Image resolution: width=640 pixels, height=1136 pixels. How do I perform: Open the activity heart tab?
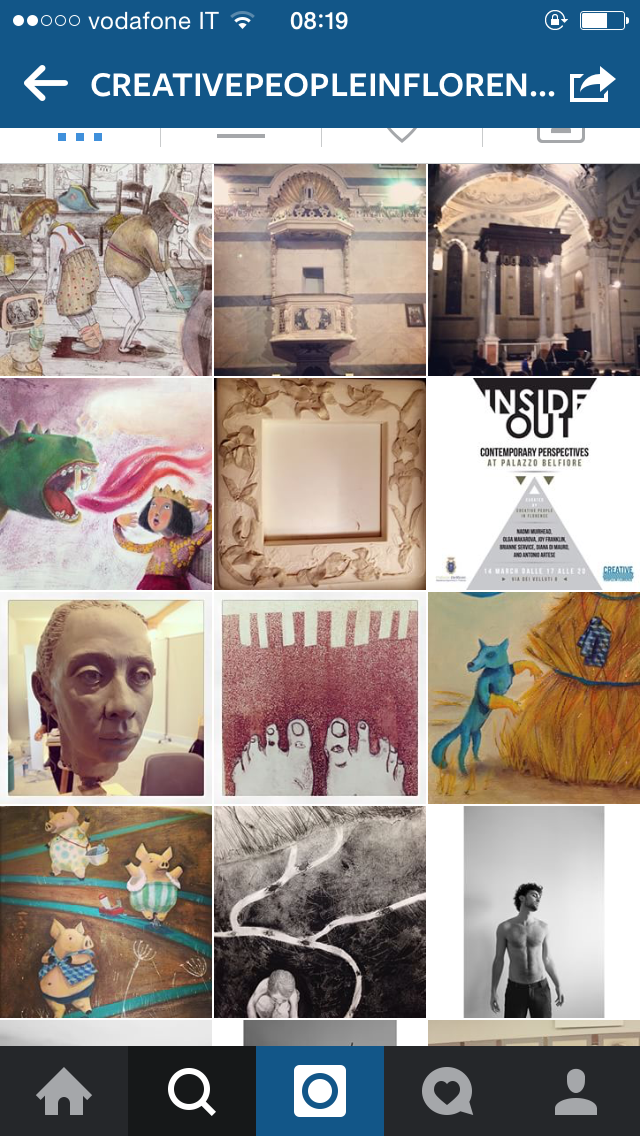[x=448, y=1091]
